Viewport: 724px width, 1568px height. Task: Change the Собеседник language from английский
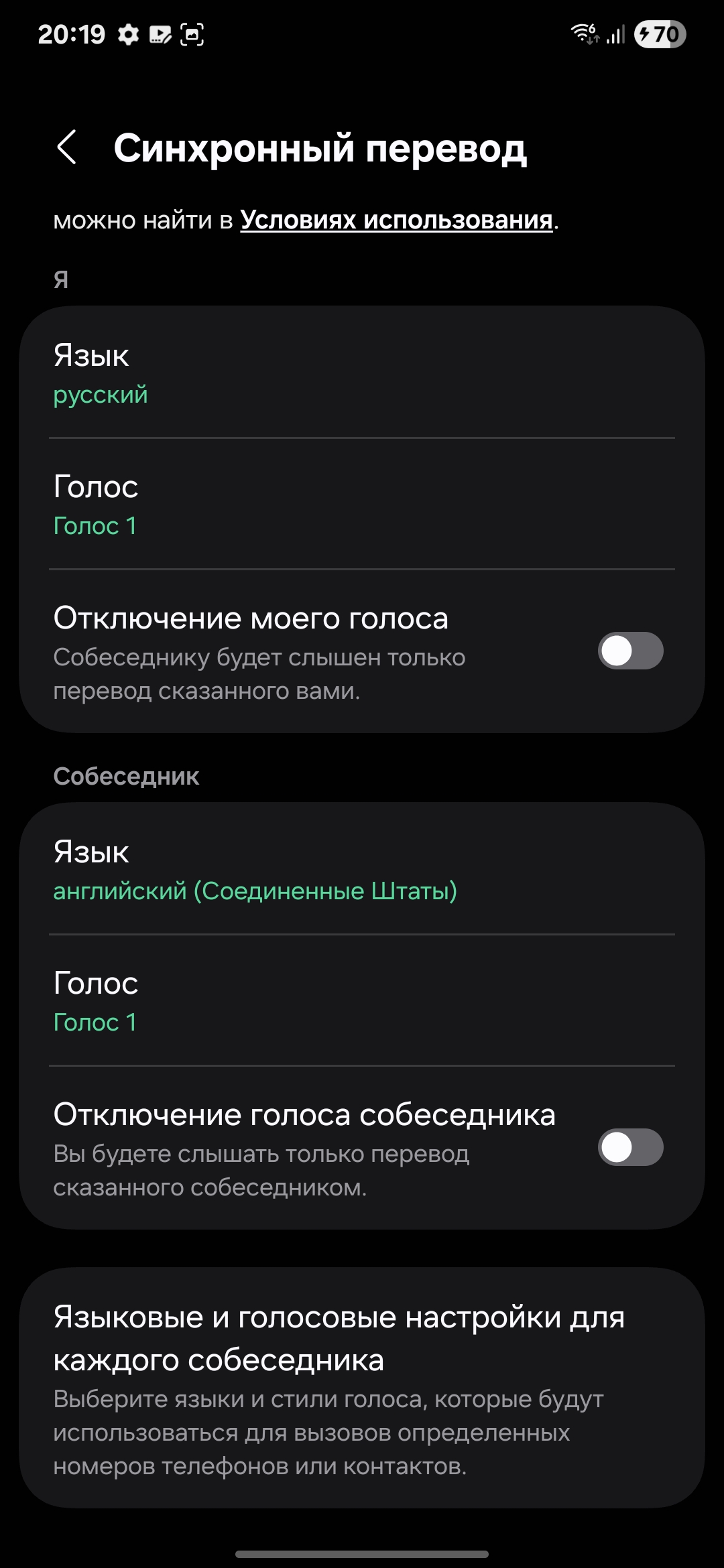pyautogui.click(x=362, y=870)
